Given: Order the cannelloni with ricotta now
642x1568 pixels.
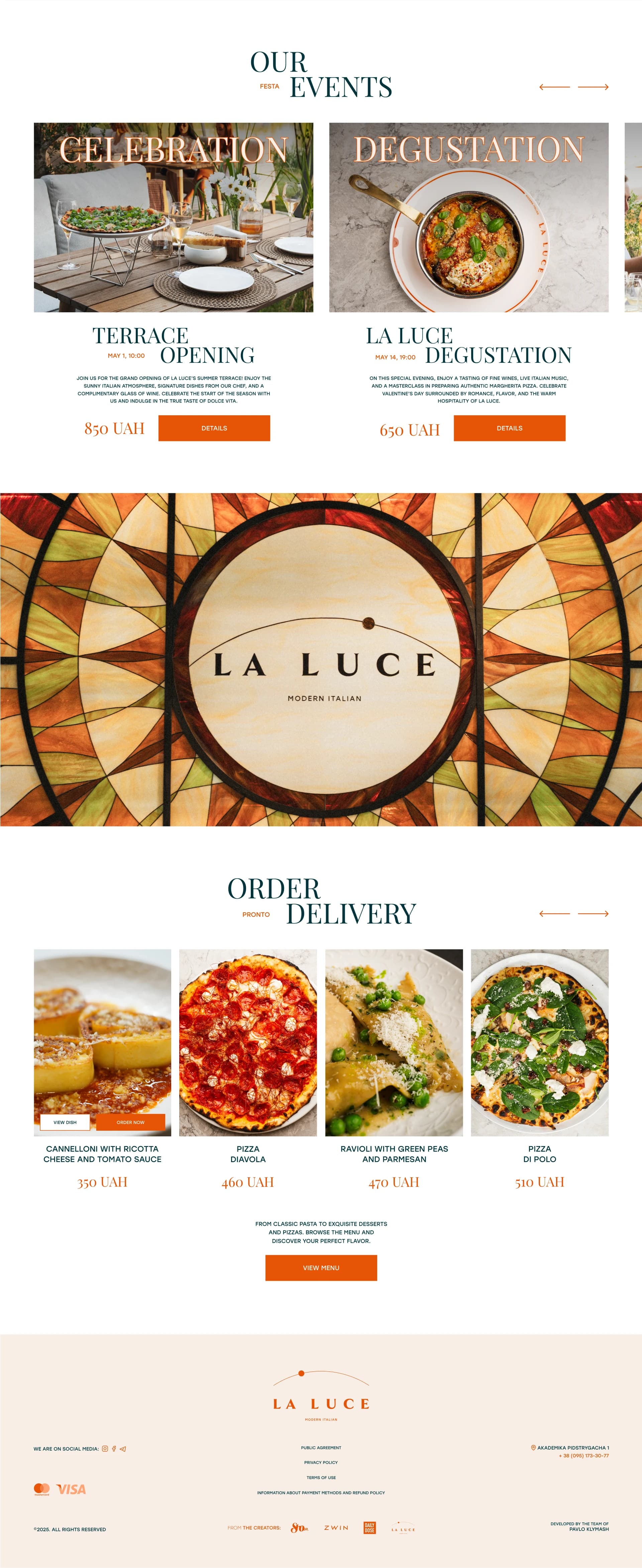Looking at the screenshot, I should (131, 1122).
